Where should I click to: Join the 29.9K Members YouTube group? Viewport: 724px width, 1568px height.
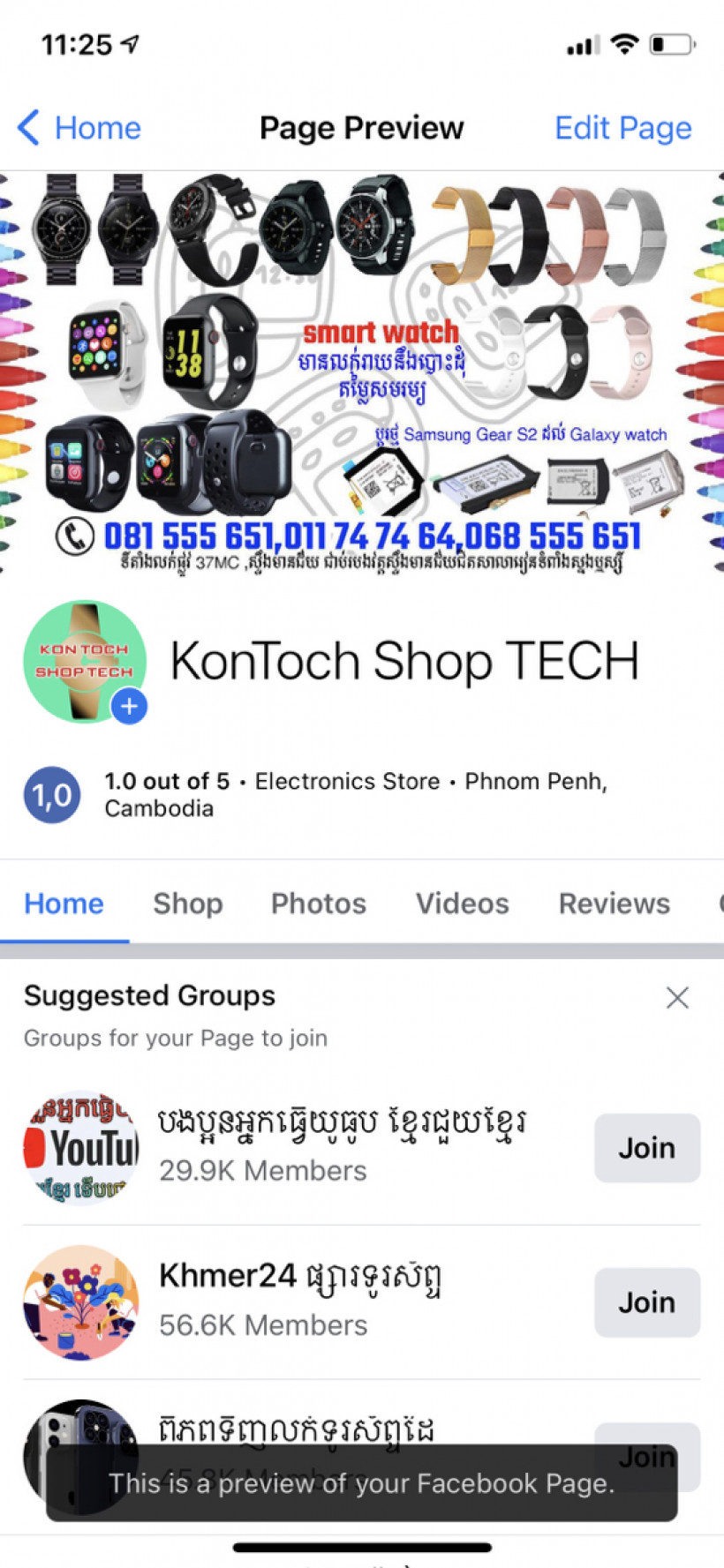click(x=646, y=1148)
